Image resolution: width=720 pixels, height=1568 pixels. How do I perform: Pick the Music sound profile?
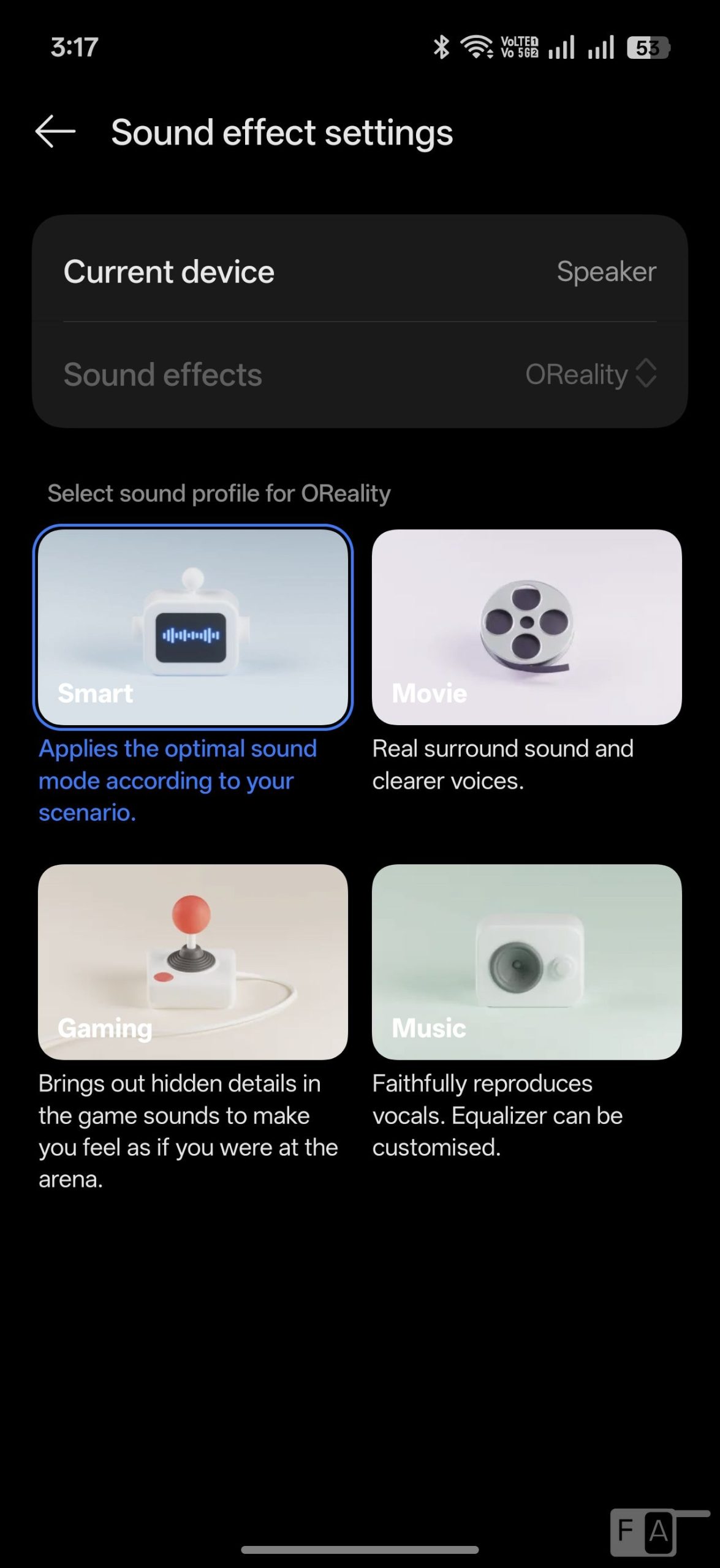[x=526, y=962]
